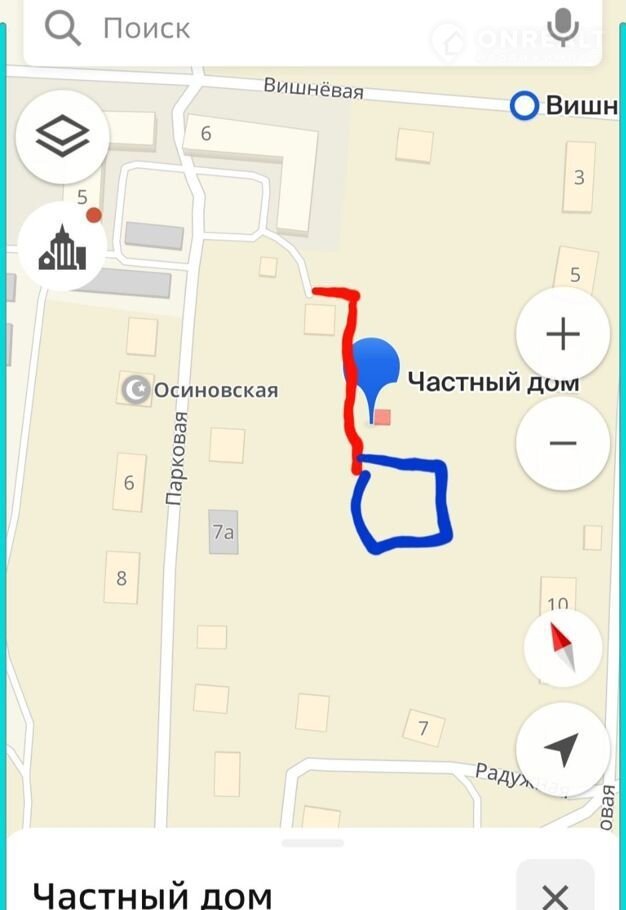Image resolution: width=626 pixels, height=910 pixels.
Task: Zoom out with the minus button
Action: click(x=563, y=443)
